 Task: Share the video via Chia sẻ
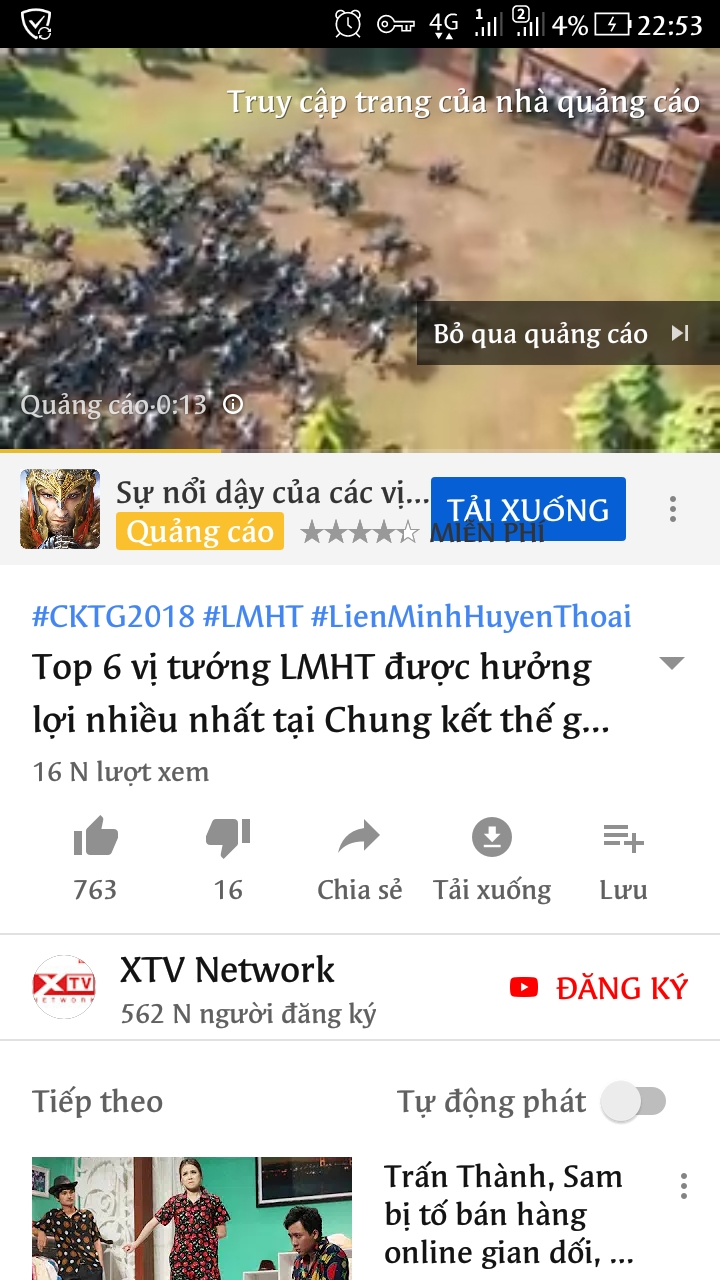pos(359,855)
